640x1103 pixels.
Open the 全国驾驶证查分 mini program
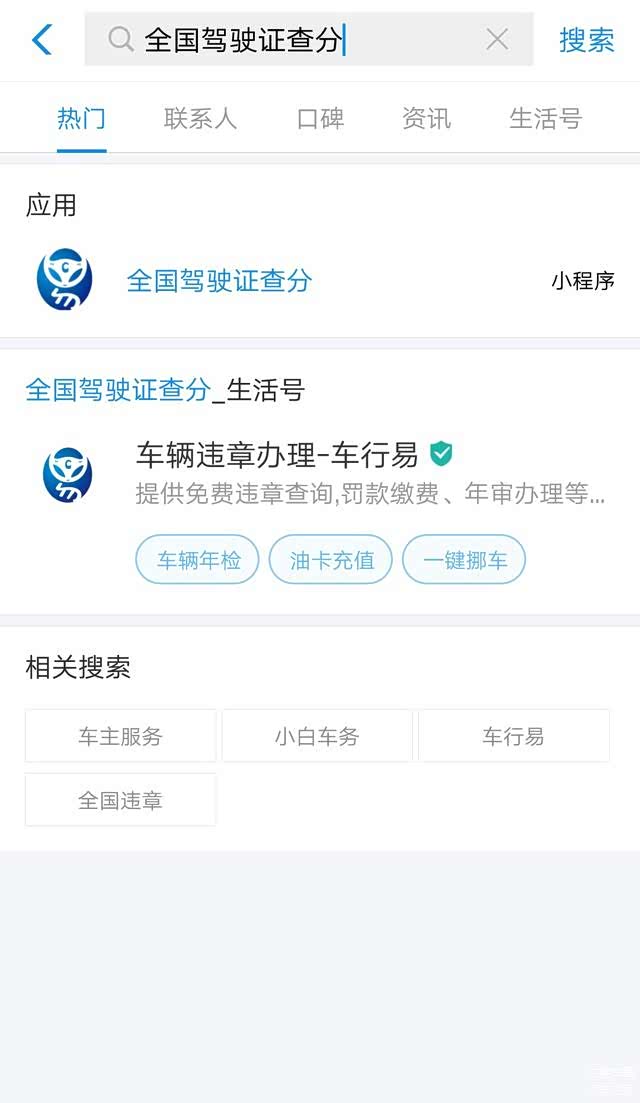[x=219, y=280]
